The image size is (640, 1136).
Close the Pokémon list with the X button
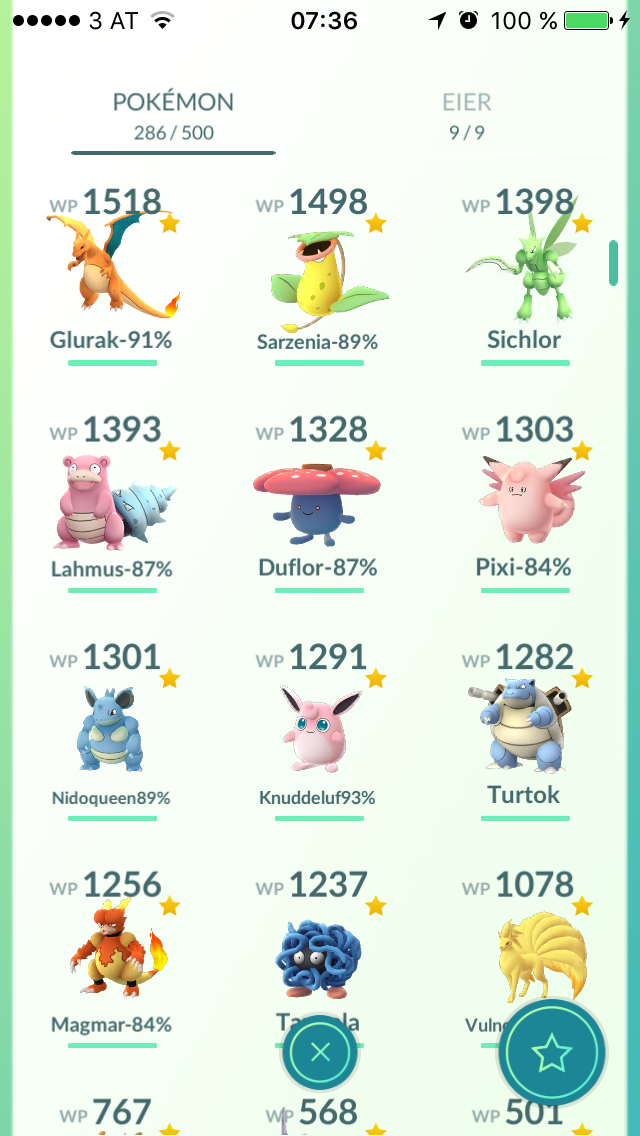pyautogui.click(x=320, y=1052)
